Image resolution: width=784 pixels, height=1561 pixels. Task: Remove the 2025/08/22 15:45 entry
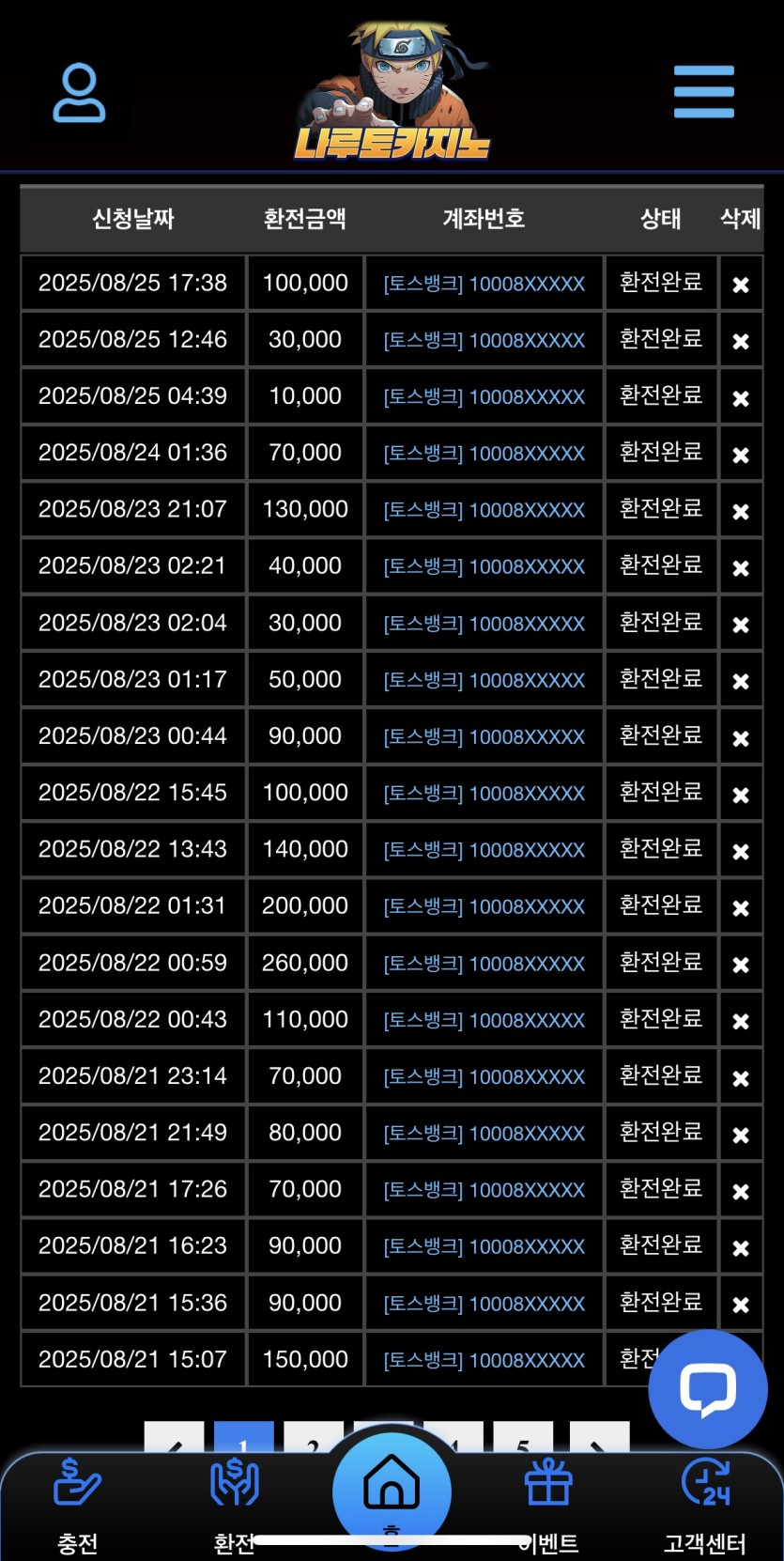tap(741, 795)
